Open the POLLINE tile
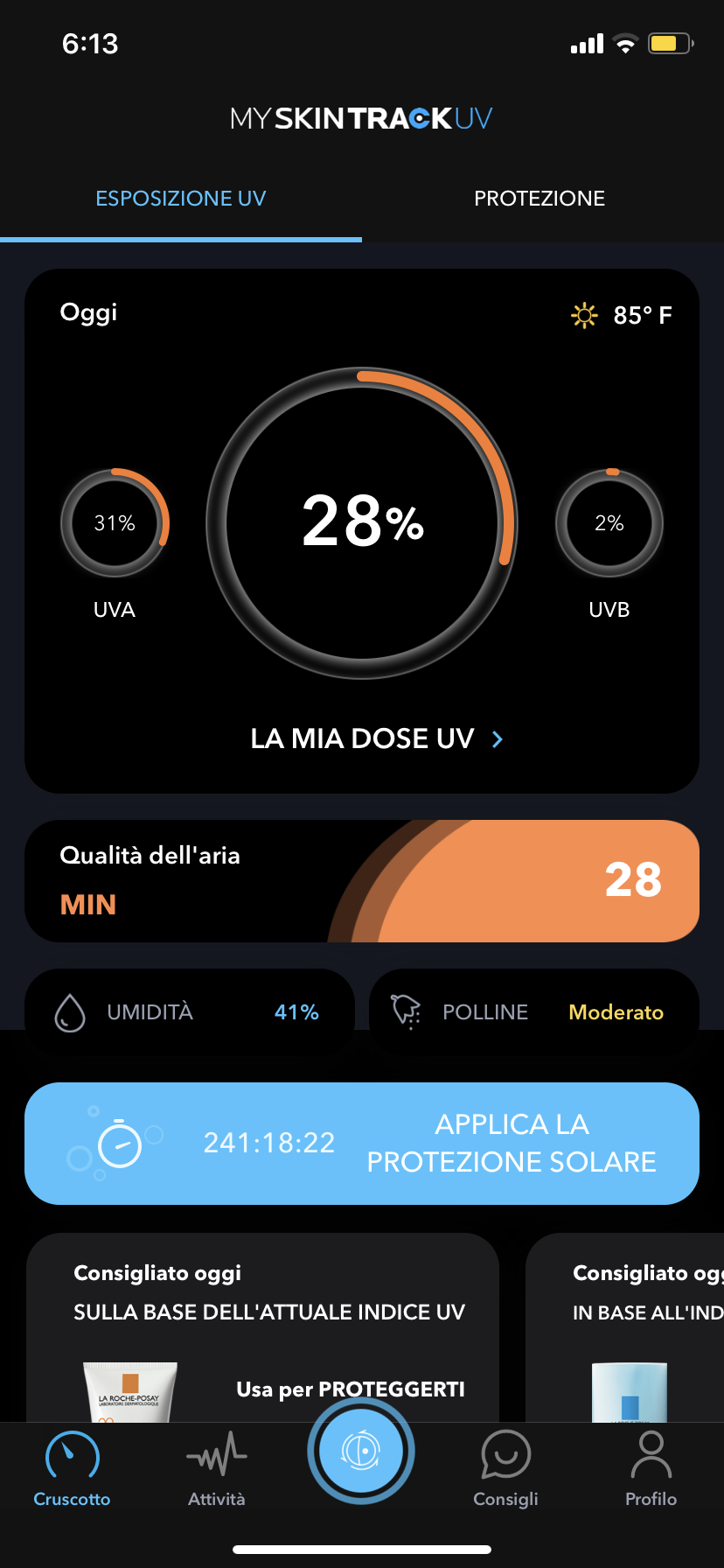The height and width of the screenshot is (1568, 724). tap(533, 1012)
